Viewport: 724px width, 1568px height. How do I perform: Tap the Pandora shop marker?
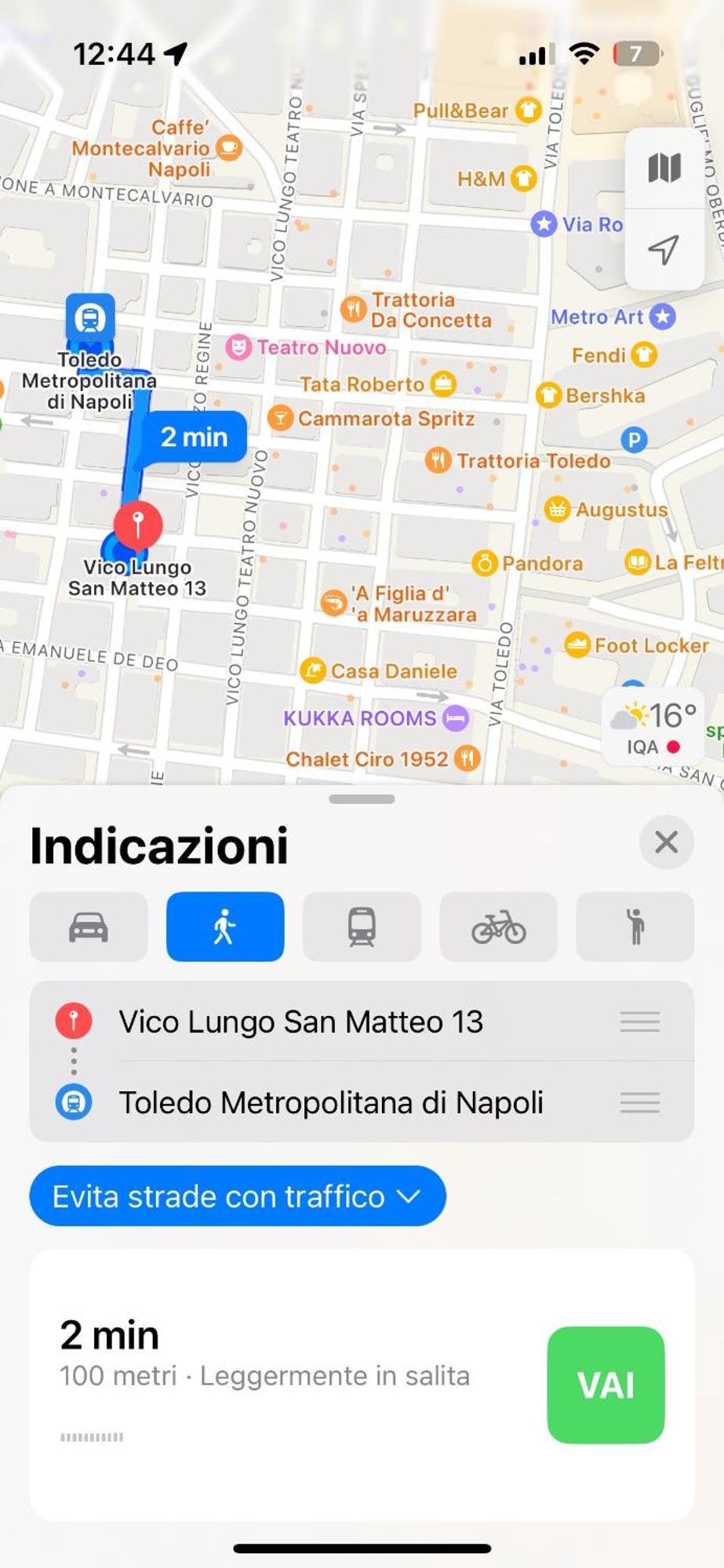(485, 563)
